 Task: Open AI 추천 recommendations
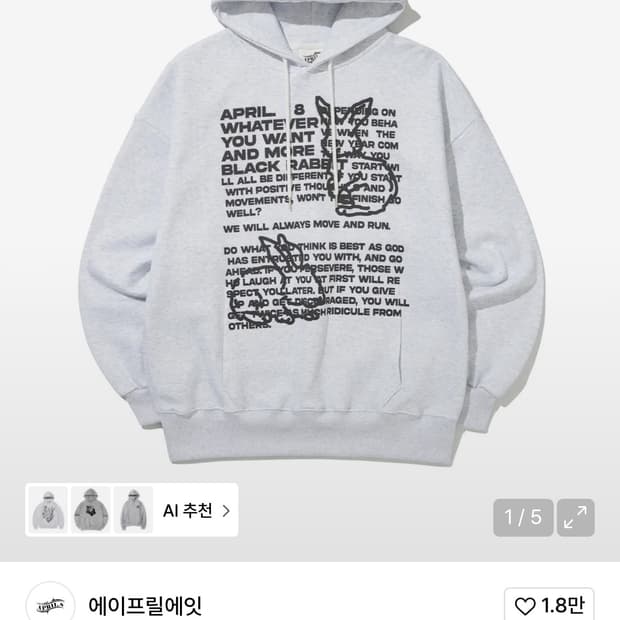196,510
